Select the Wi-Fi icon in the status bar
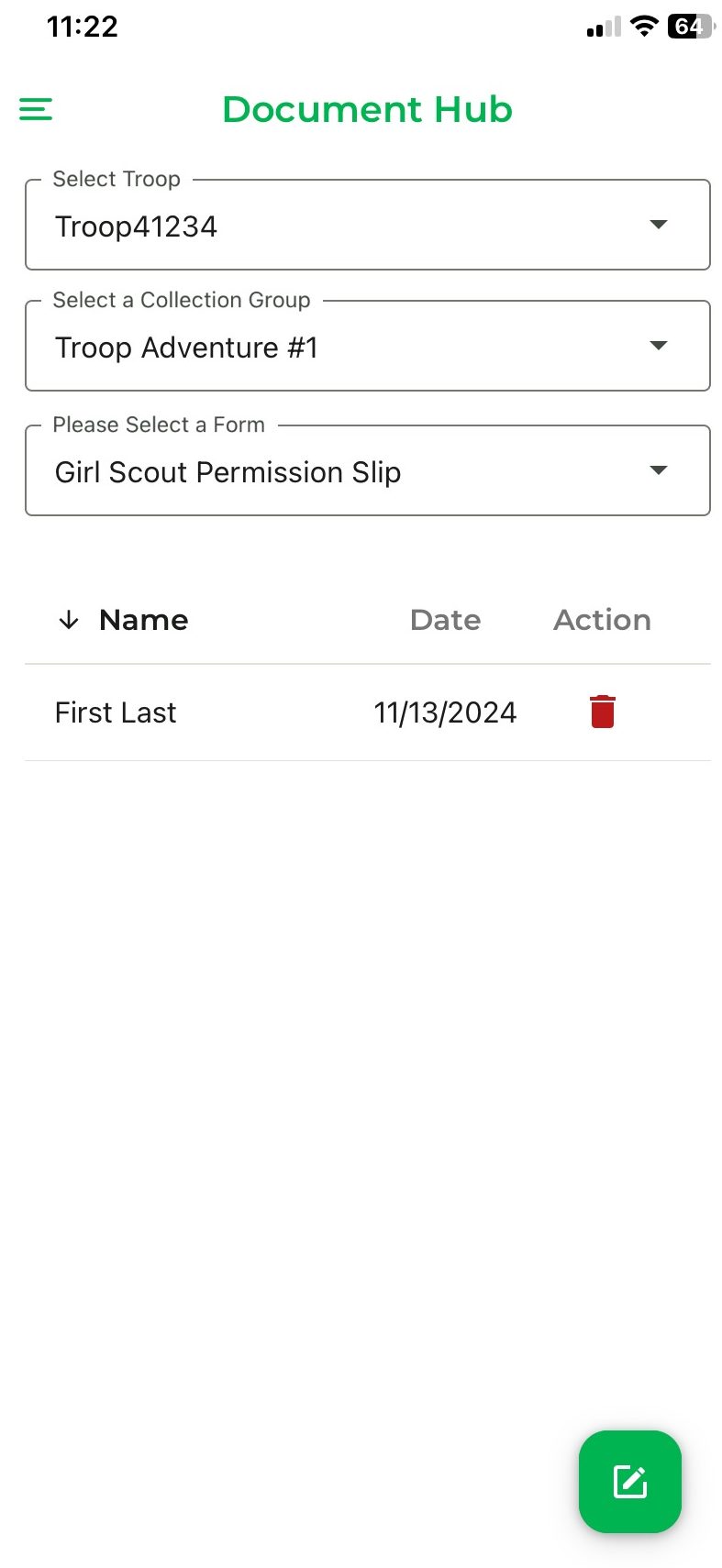This screenshot has height=1568, width=722. click(x=643, y=27)
